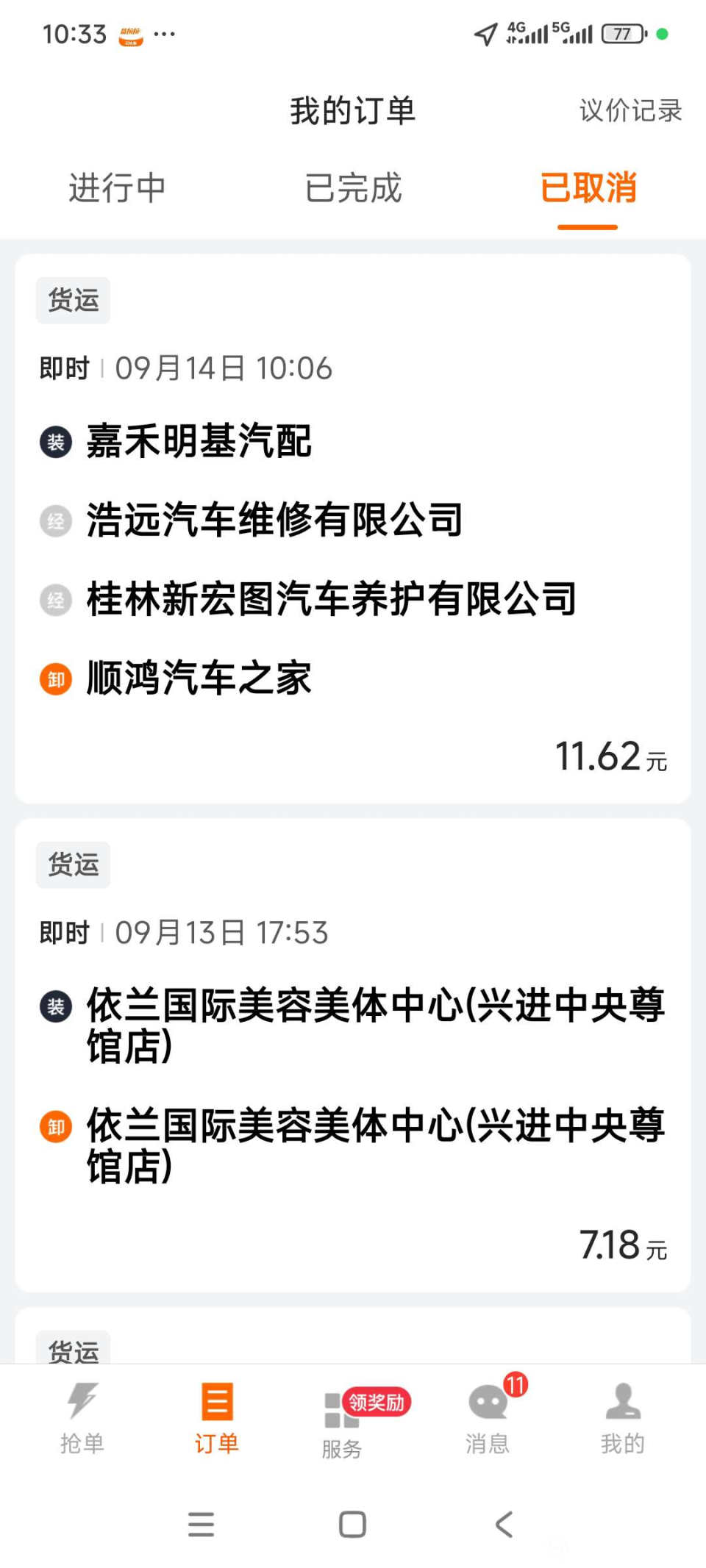Open 议价记录 negotiation records
706x1568 pixels.
point(630,110)
